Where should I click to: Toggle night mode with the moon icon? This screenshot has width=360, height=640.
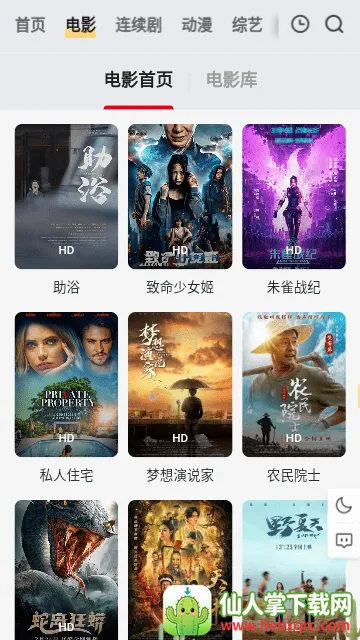(344, 506)
